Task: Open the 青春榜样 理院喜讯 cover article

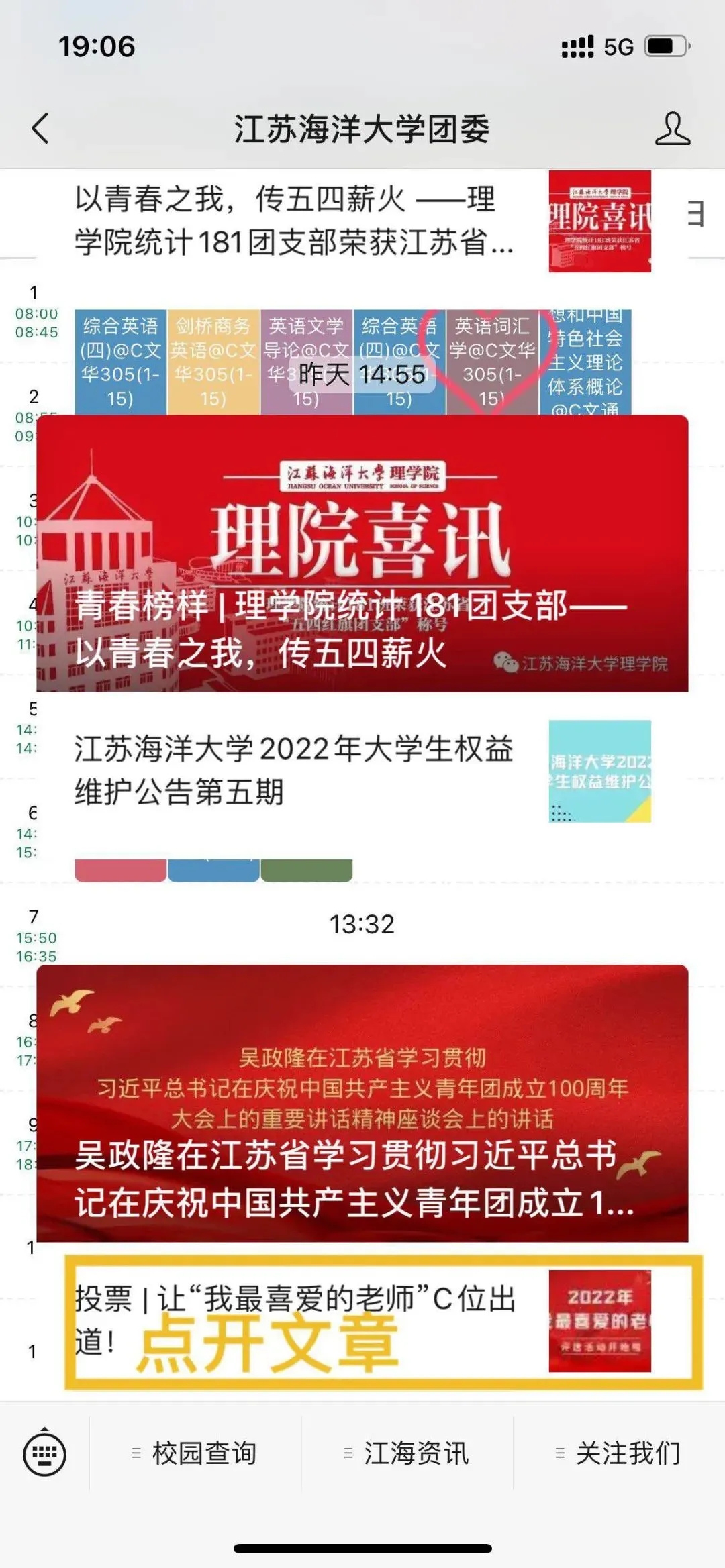Action: pyautogui.click(x=362, y=554)
